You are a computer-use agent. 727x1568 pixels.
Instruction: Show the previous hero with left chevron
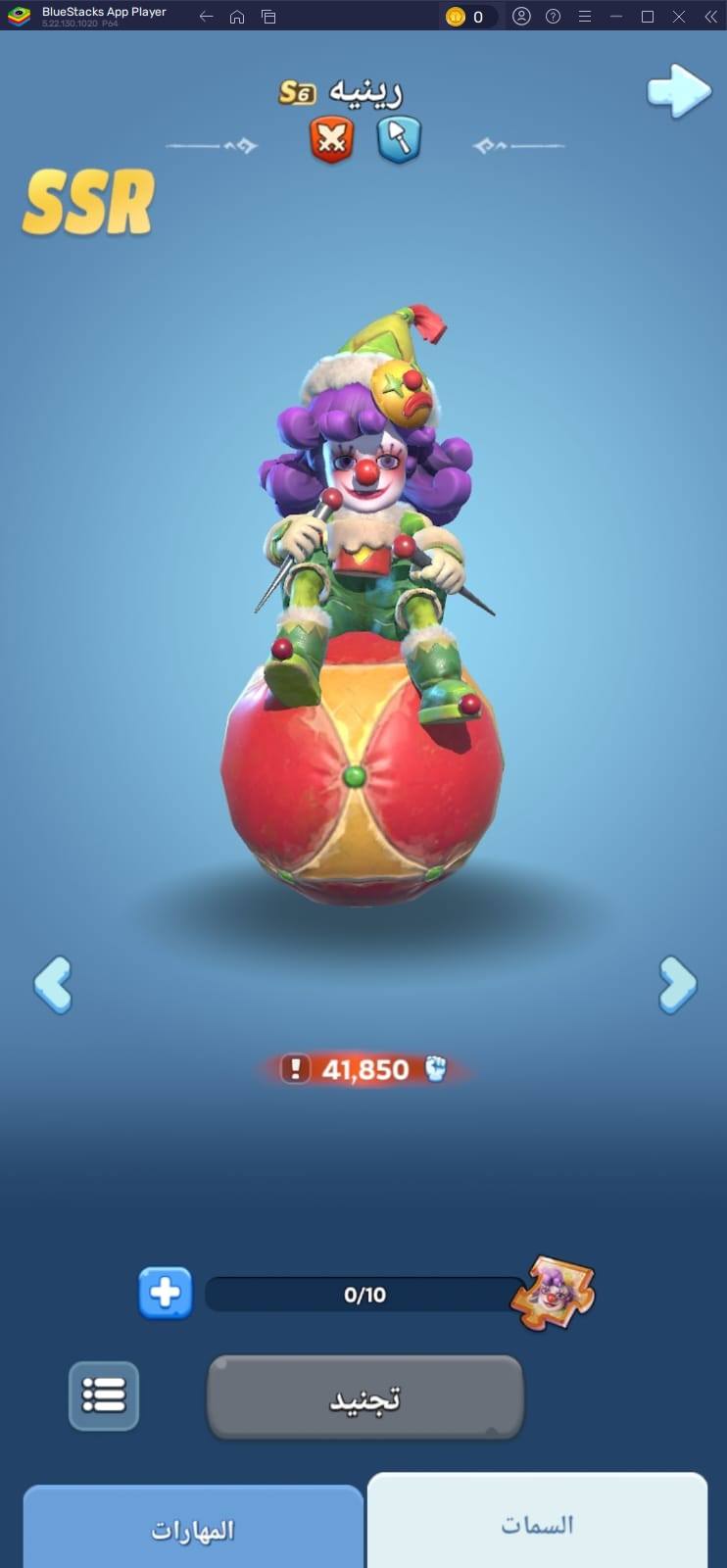pyautogui.click(x=53, y=984)
